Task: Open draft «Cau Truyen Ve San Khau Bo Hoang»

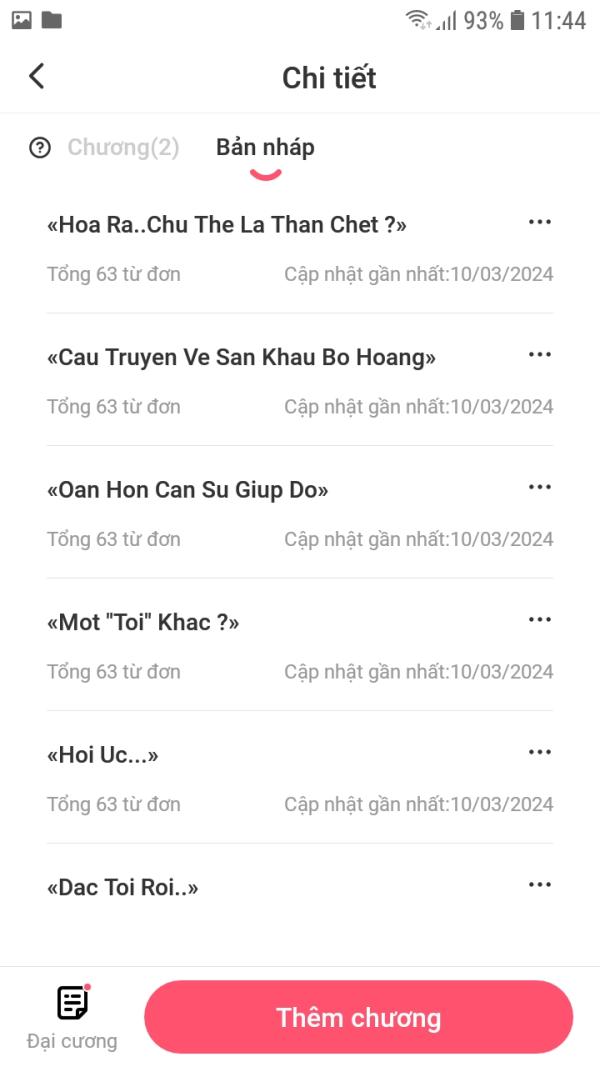Action: pyautogui.click(x=241, y=357)
